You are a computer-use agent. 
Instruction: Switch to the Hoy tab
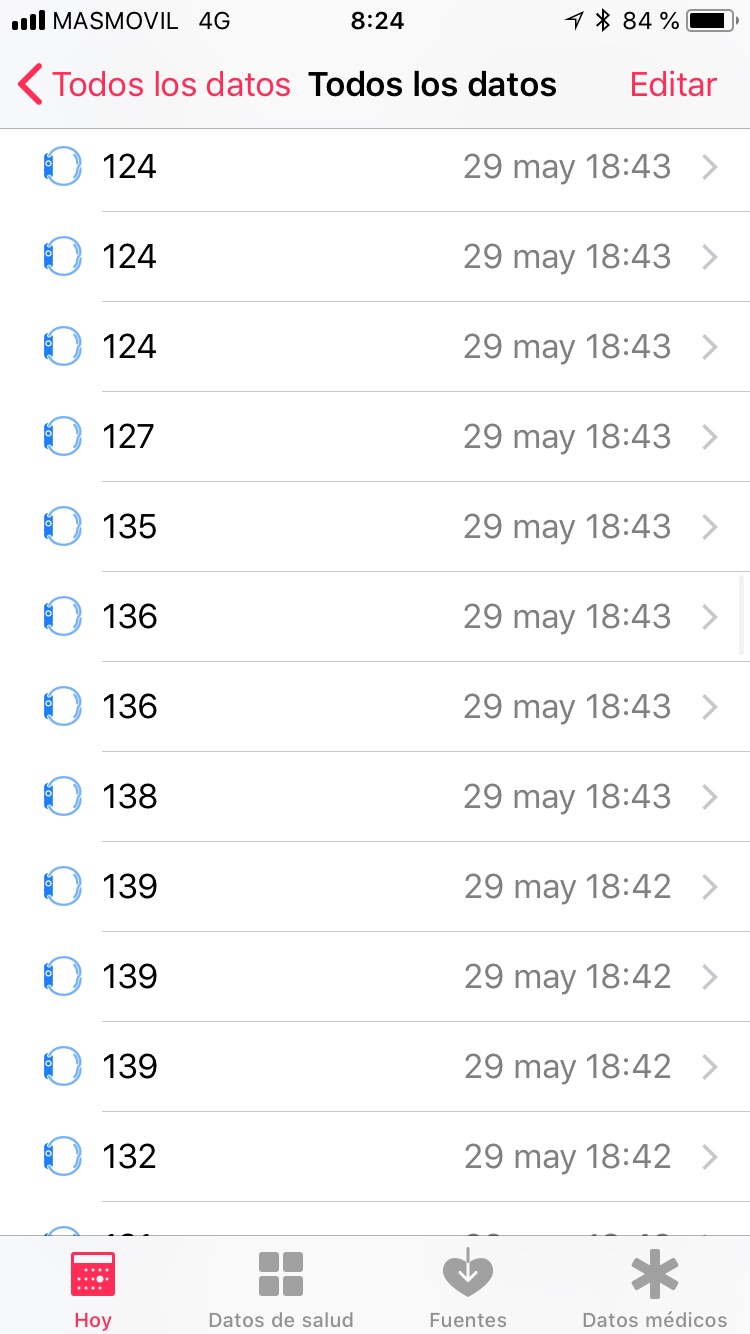tap(93, 1289)
